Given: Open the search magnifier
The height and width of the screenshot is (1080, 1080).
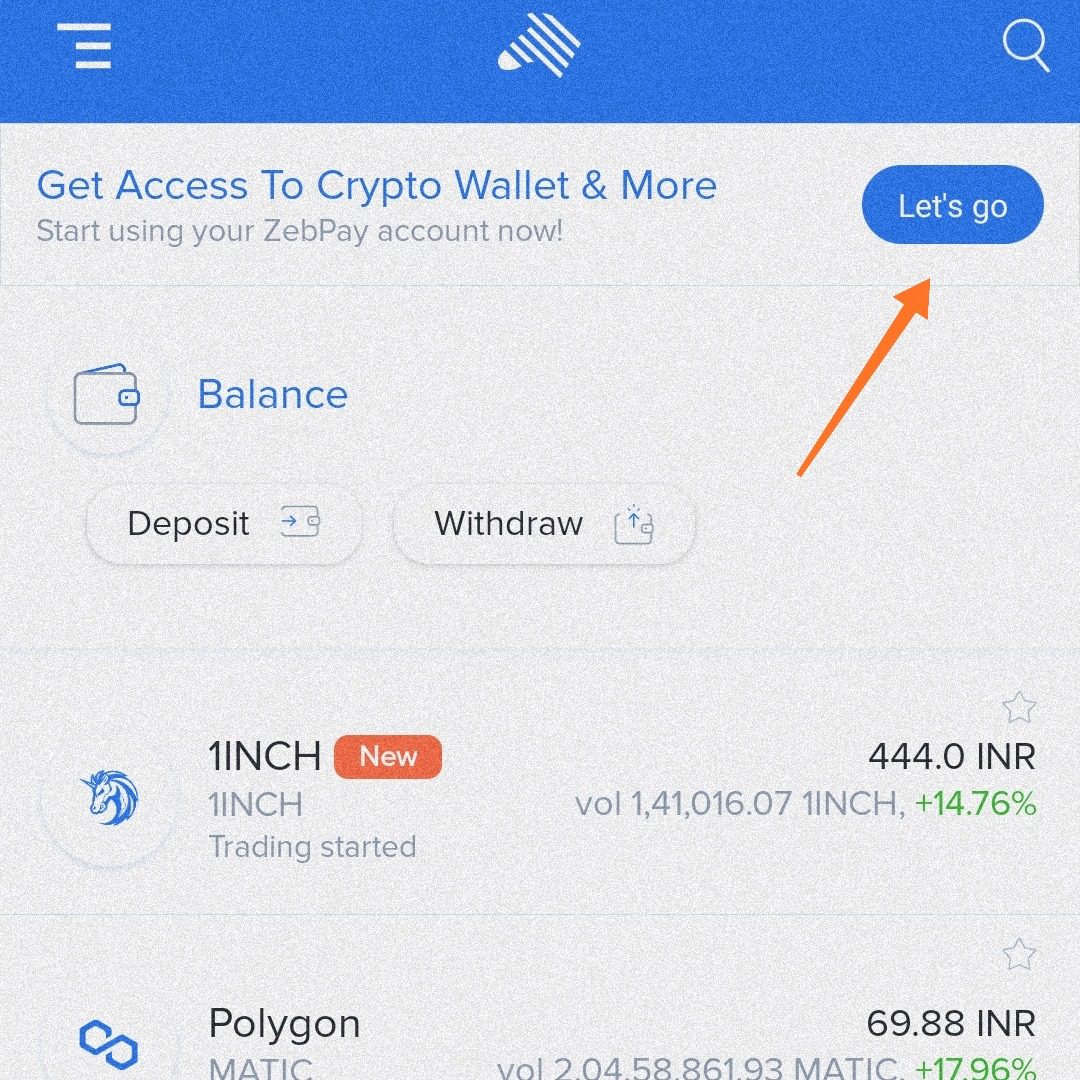Looking at the screenshot, I should click(1025, 46).
